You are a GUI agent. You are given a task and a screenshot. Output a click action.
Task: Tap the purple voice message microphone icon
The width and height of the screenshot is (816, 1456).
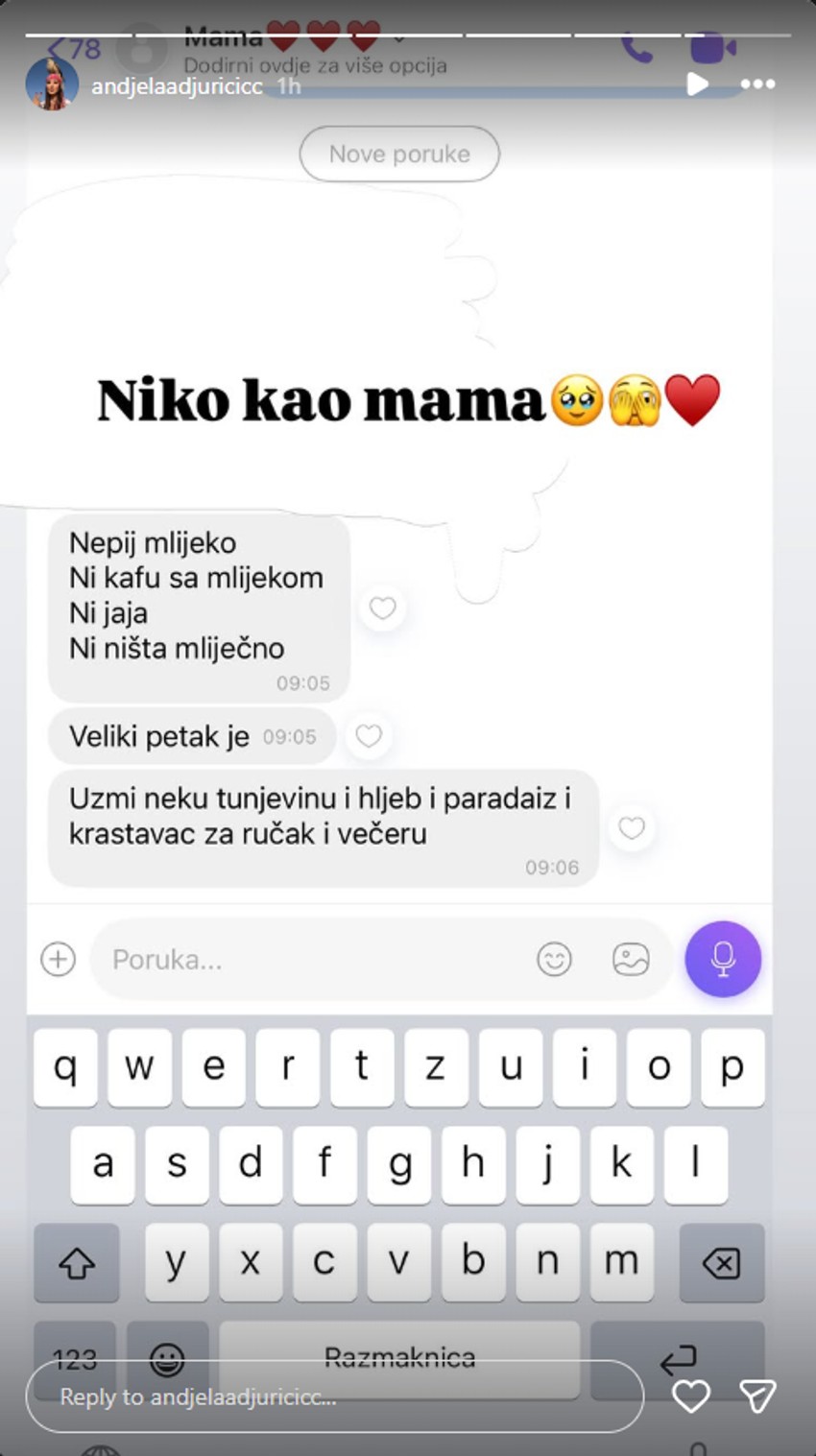[723, 958]
